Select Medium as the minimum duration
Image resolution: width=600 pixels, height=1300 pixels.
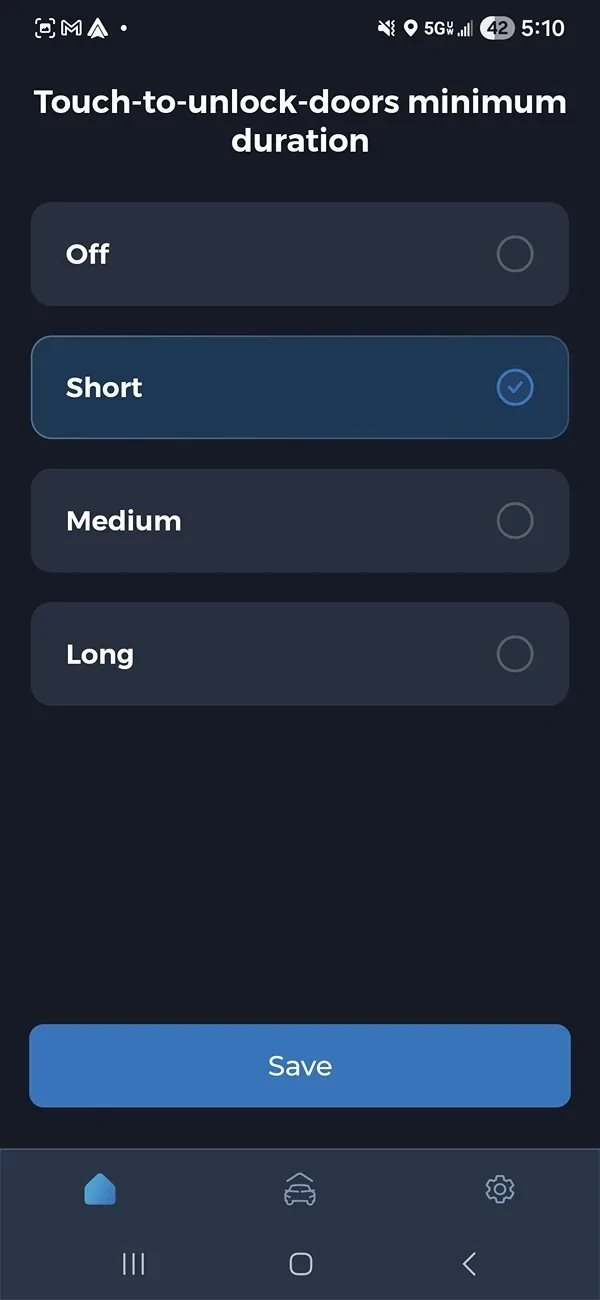300,521
